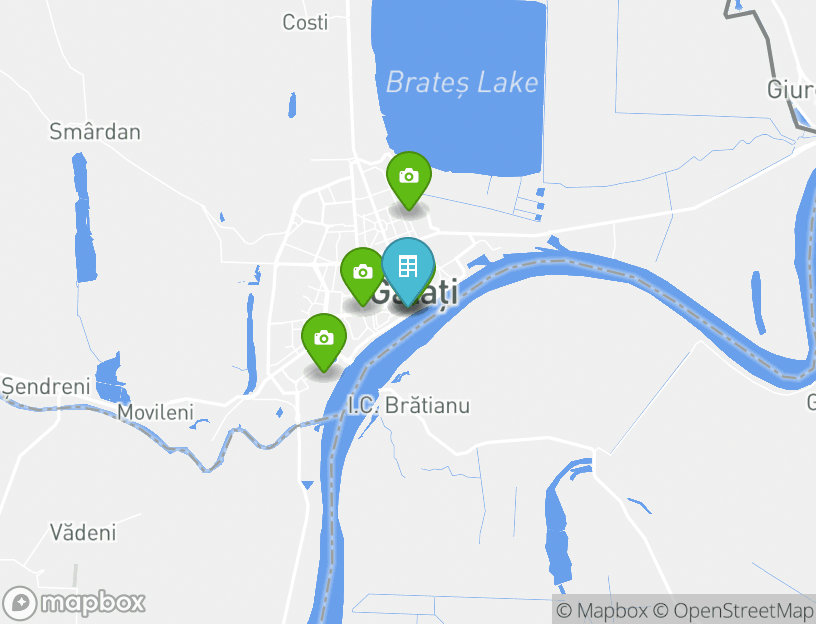Open the camera pin left of the building marker
The image size is (816, 624).
(363, 272)
